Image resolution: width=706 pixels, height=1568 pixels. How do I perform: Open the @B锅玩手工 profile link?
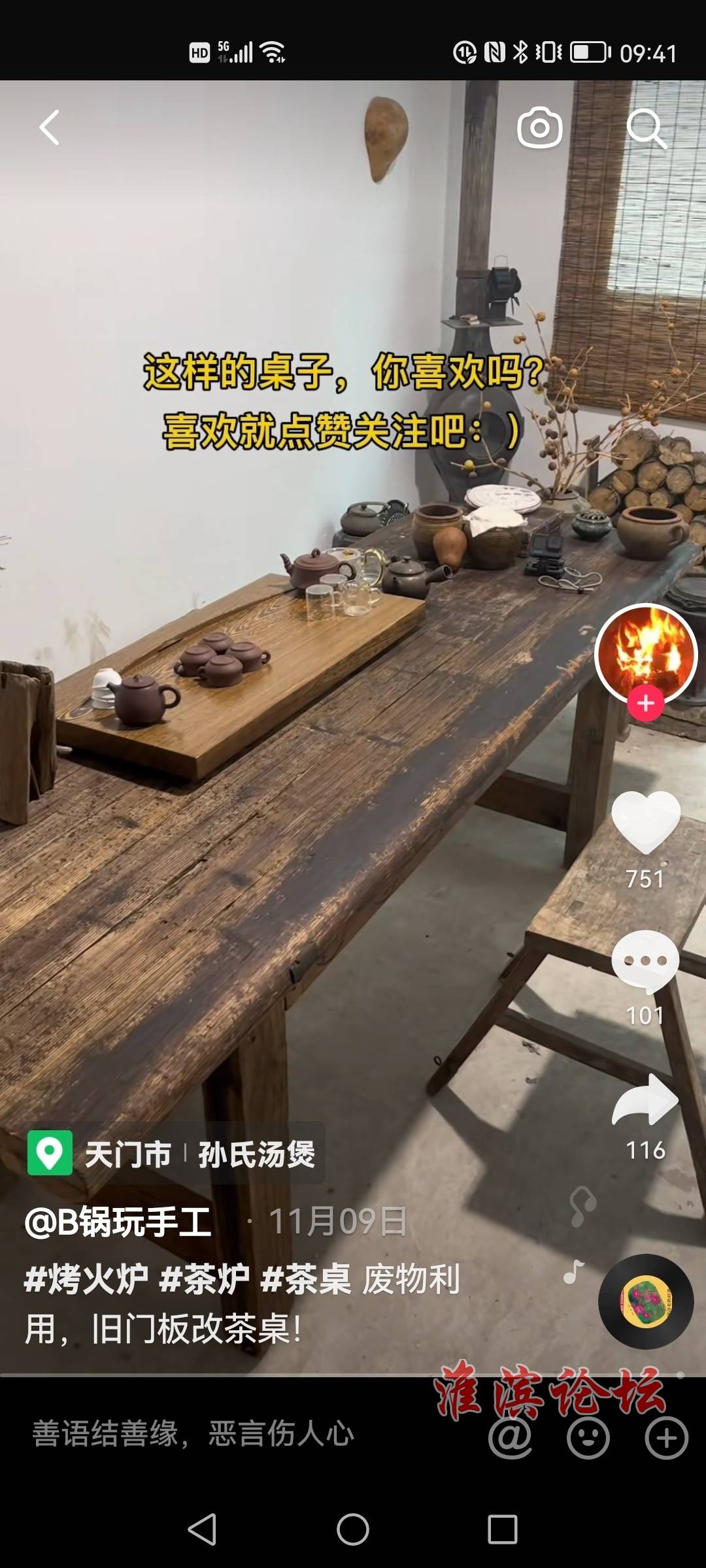pos(118,1221)
